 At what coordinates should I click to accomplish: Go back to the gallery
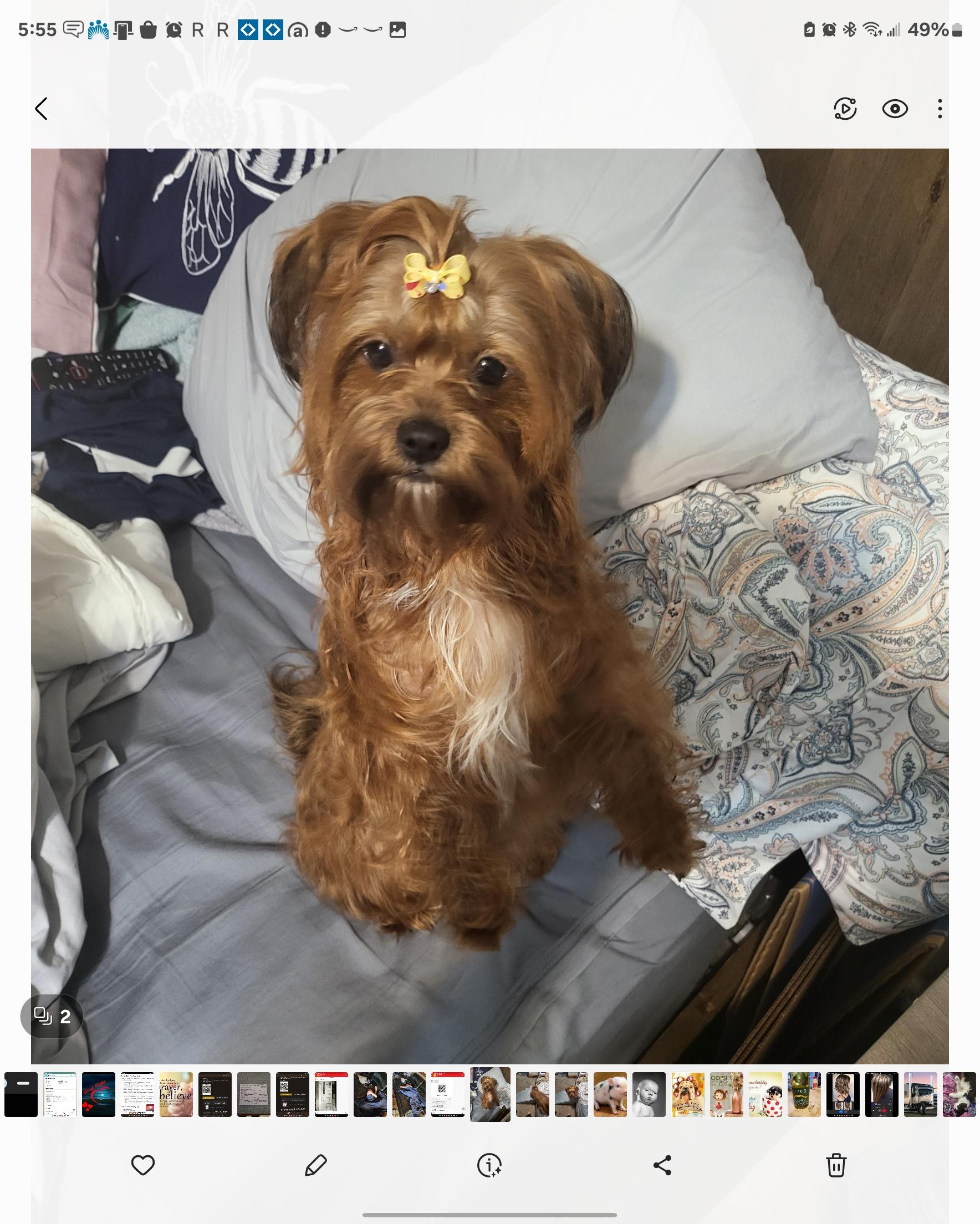[x=42, y=109]
